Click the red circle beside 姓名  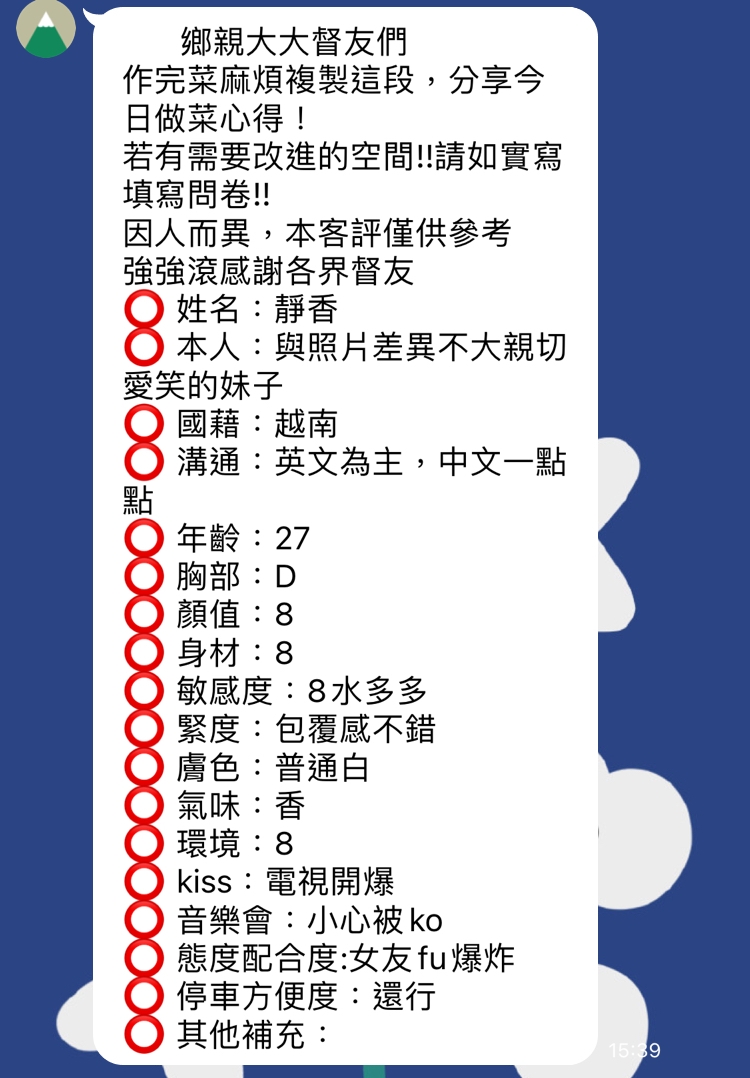143,313
